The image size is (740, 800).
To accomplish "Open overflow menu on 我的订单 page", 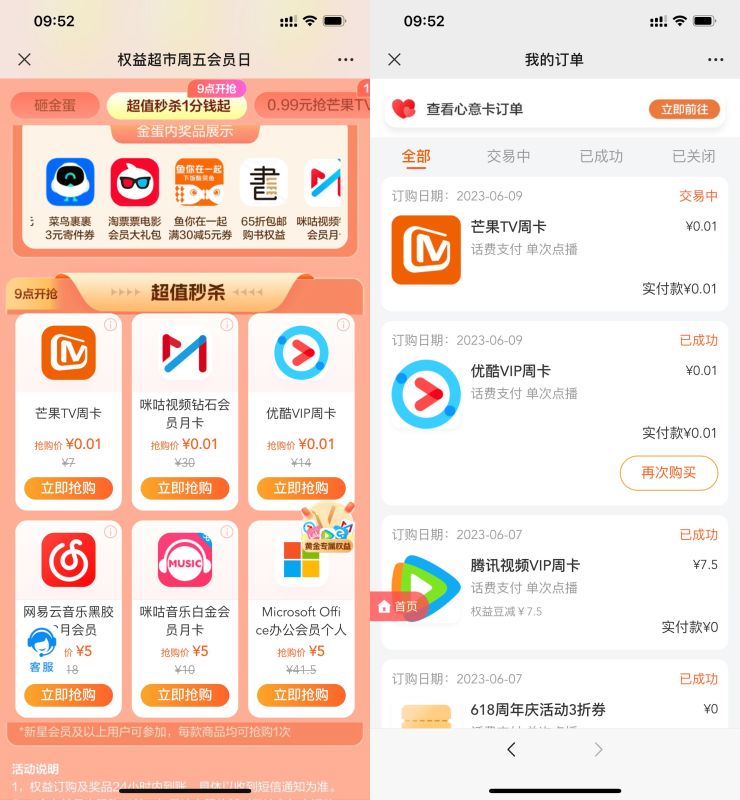I will tap(715, 60).
